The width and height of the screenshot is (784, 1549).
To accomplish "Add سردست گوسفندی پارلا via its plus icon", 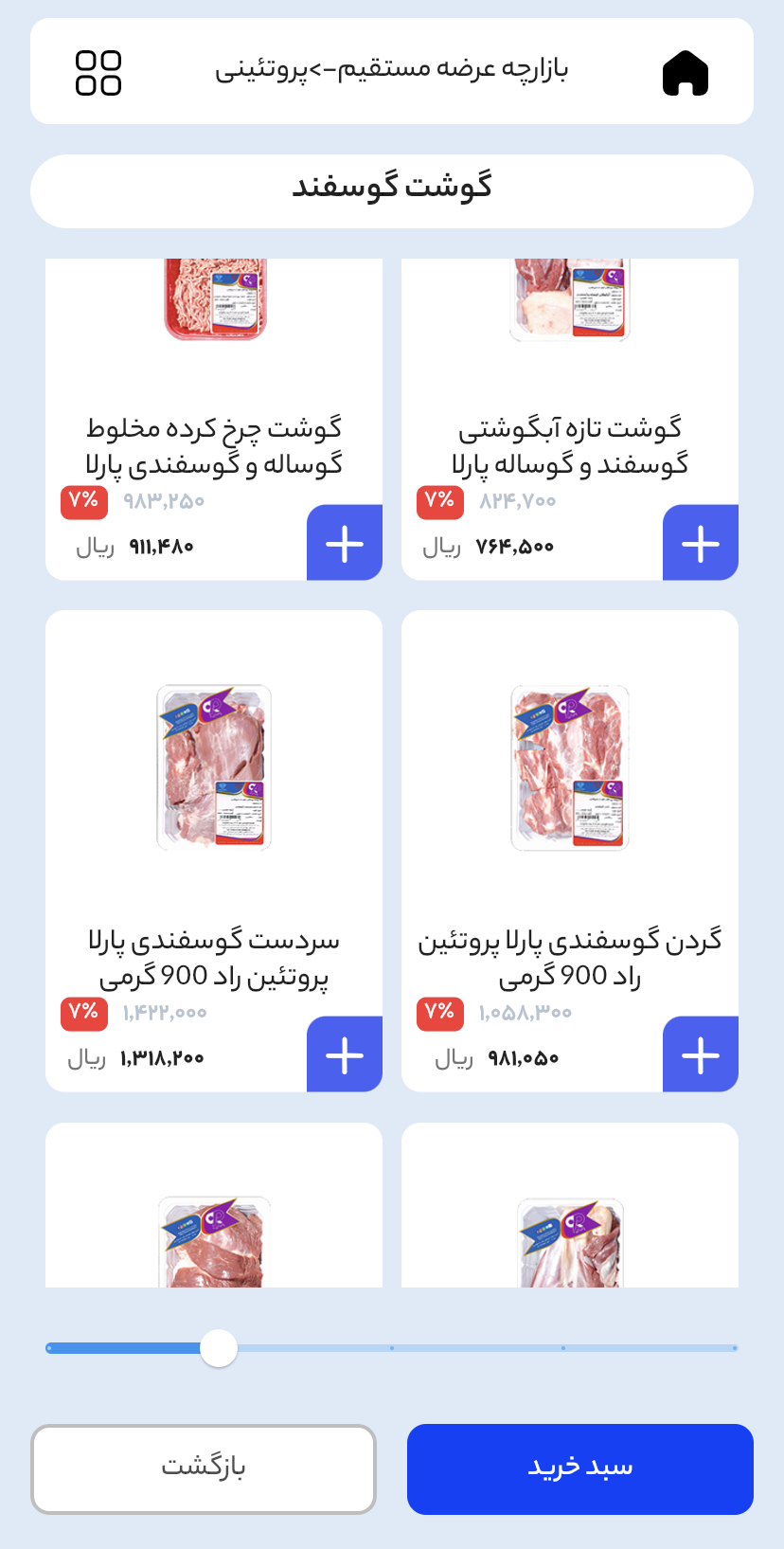I will click(x=344, y=1054).
